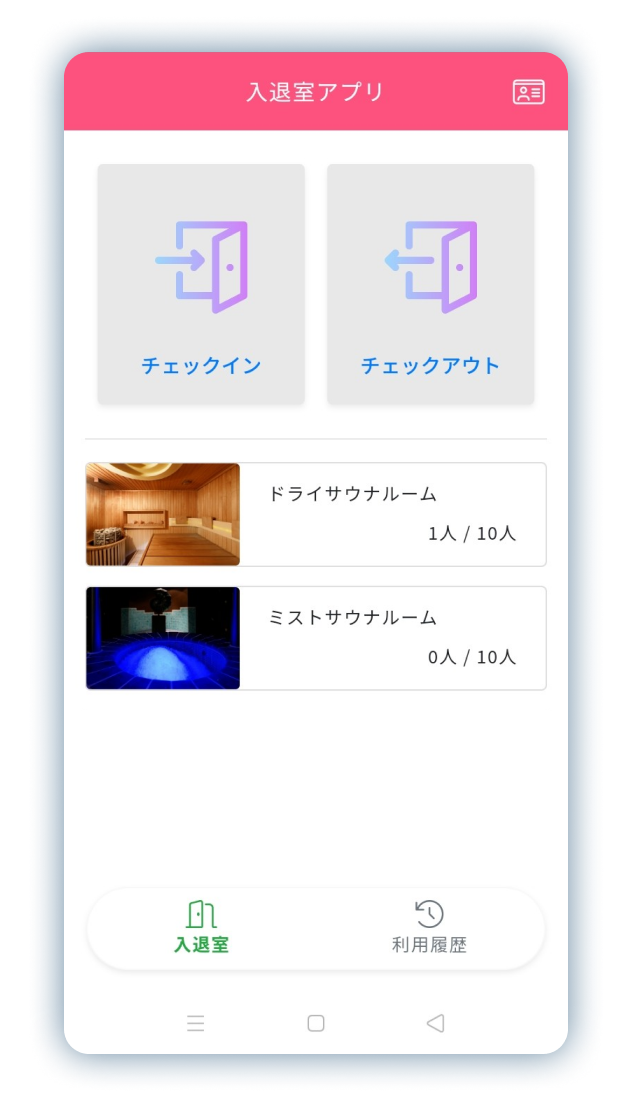Tap the system home button
This screenshot has width=632, height=1106.
tap(316, 1023)
